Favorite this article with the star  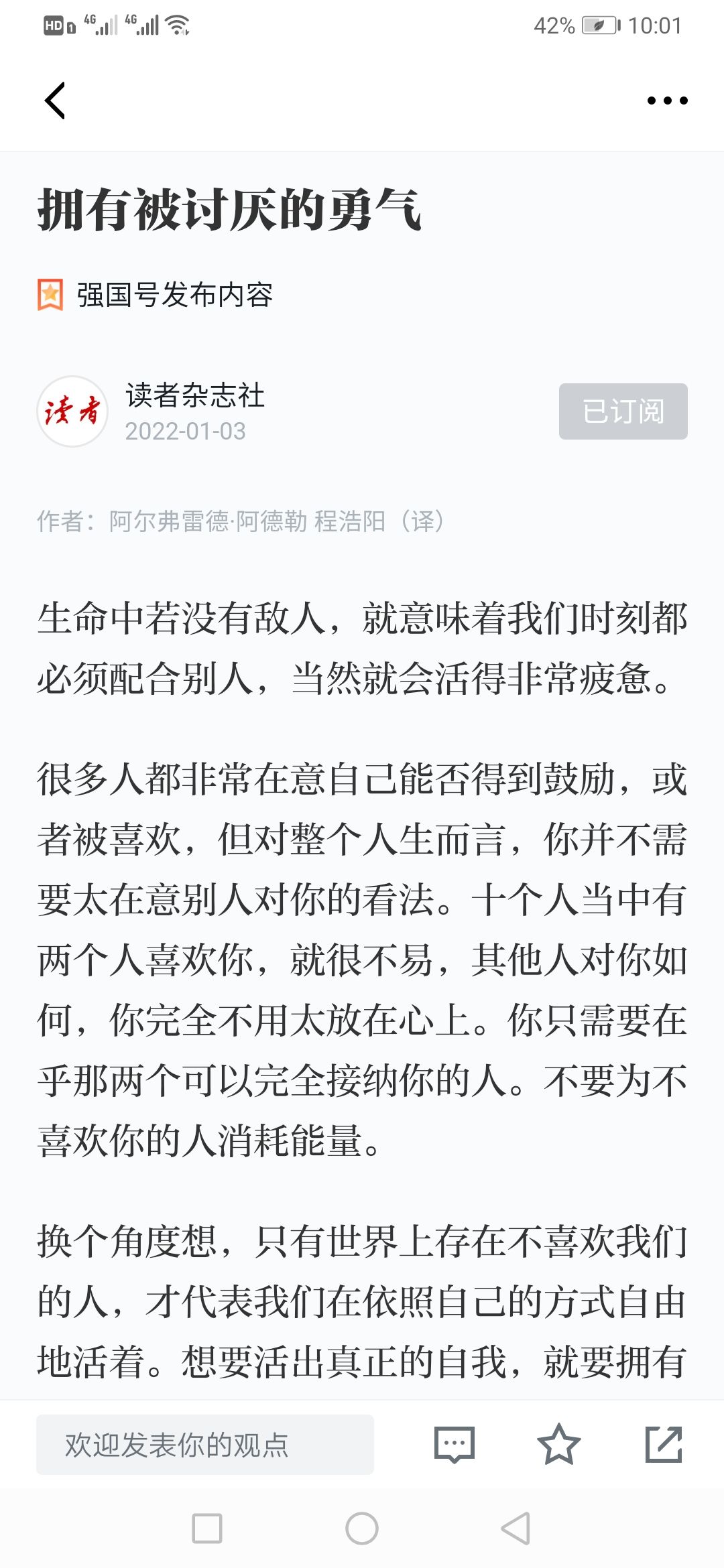(558, 1445)
